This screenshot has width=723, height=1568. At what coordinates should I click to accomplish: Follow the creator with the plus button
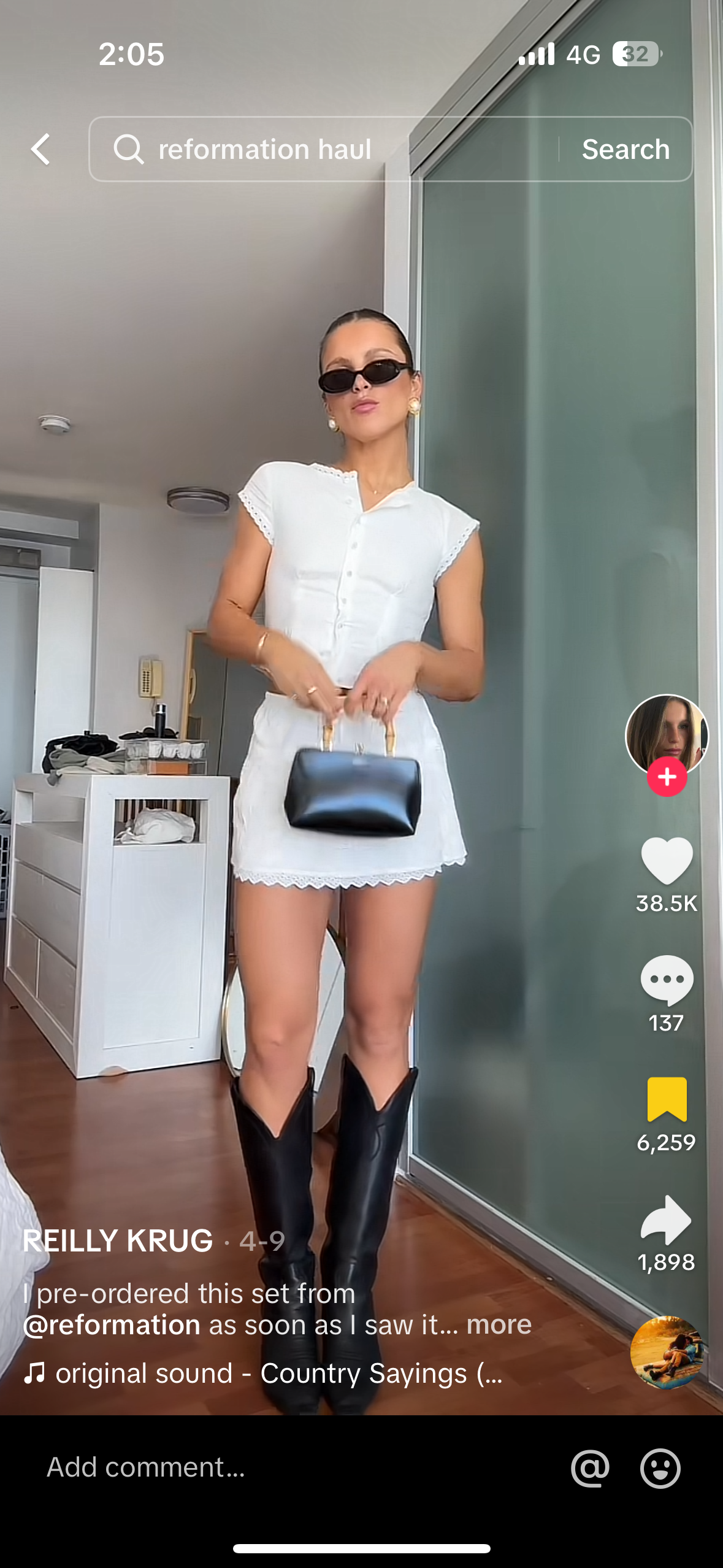[x=667, y=777]
